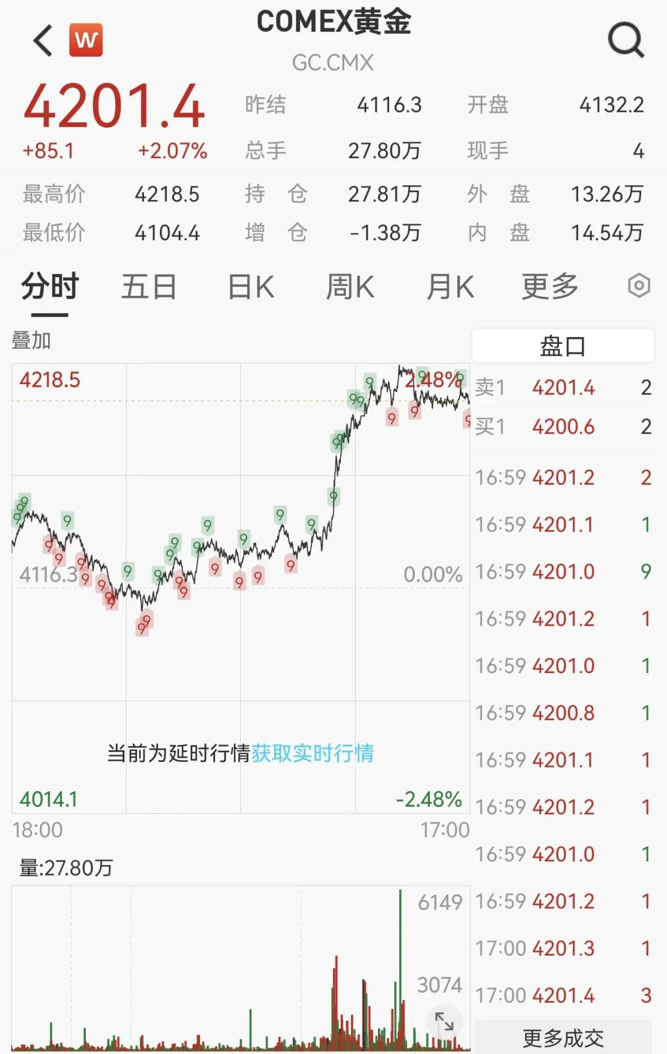The height and width of the screenshot is (1054, 667).
Task: Select the 分时 intraday tab
Action: point(50,287)
